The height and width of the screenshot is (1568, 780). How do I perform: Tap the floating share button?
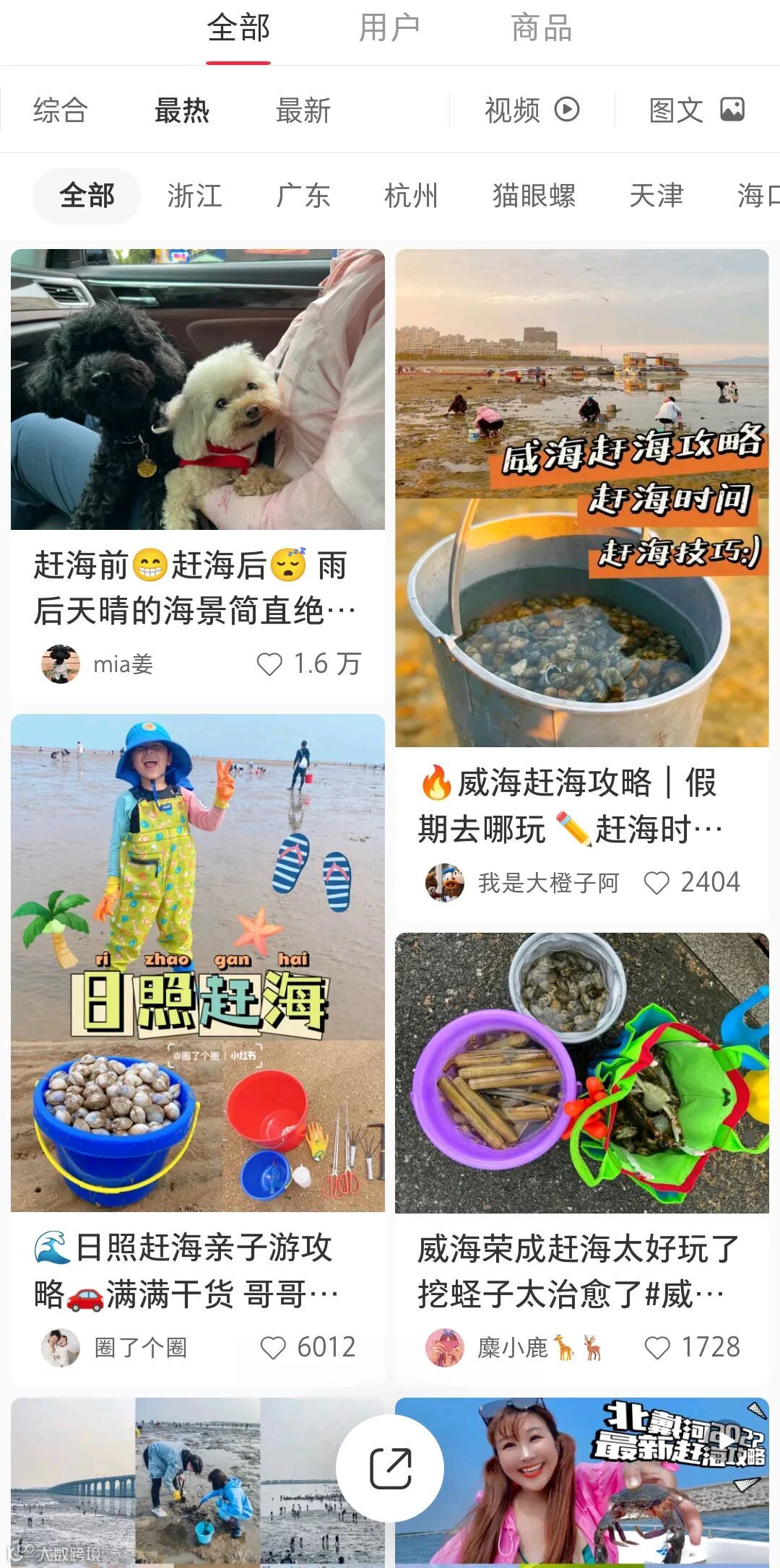(390, 1468)
